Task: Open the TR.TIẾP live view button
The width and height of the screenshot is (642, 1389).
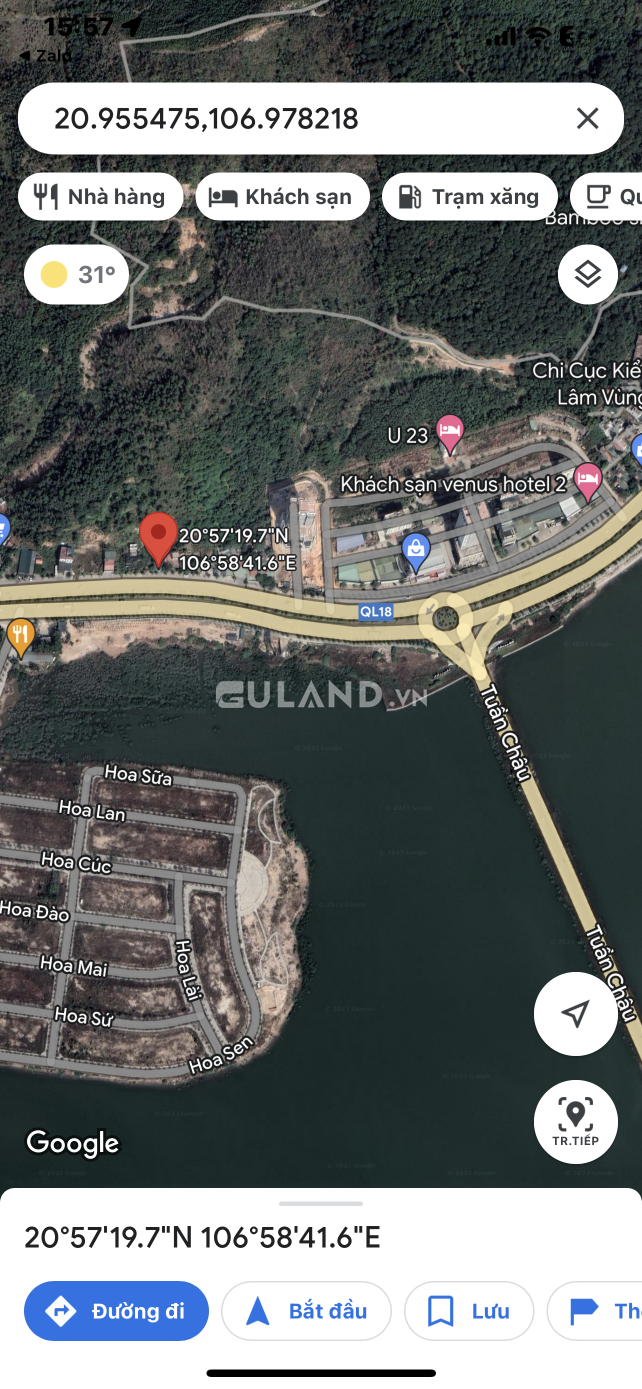Action: tap(575, 1121)
